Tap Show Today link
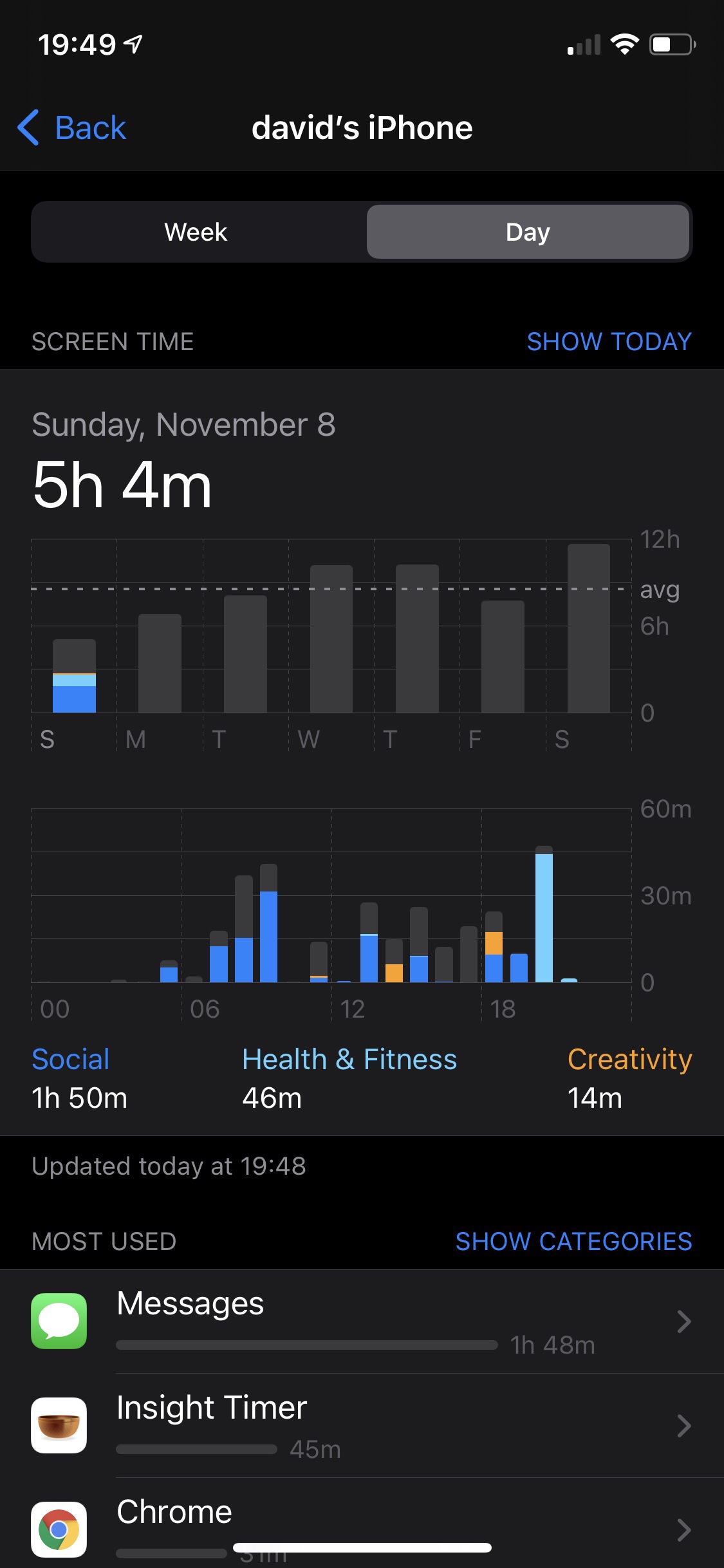 (609, 341)
